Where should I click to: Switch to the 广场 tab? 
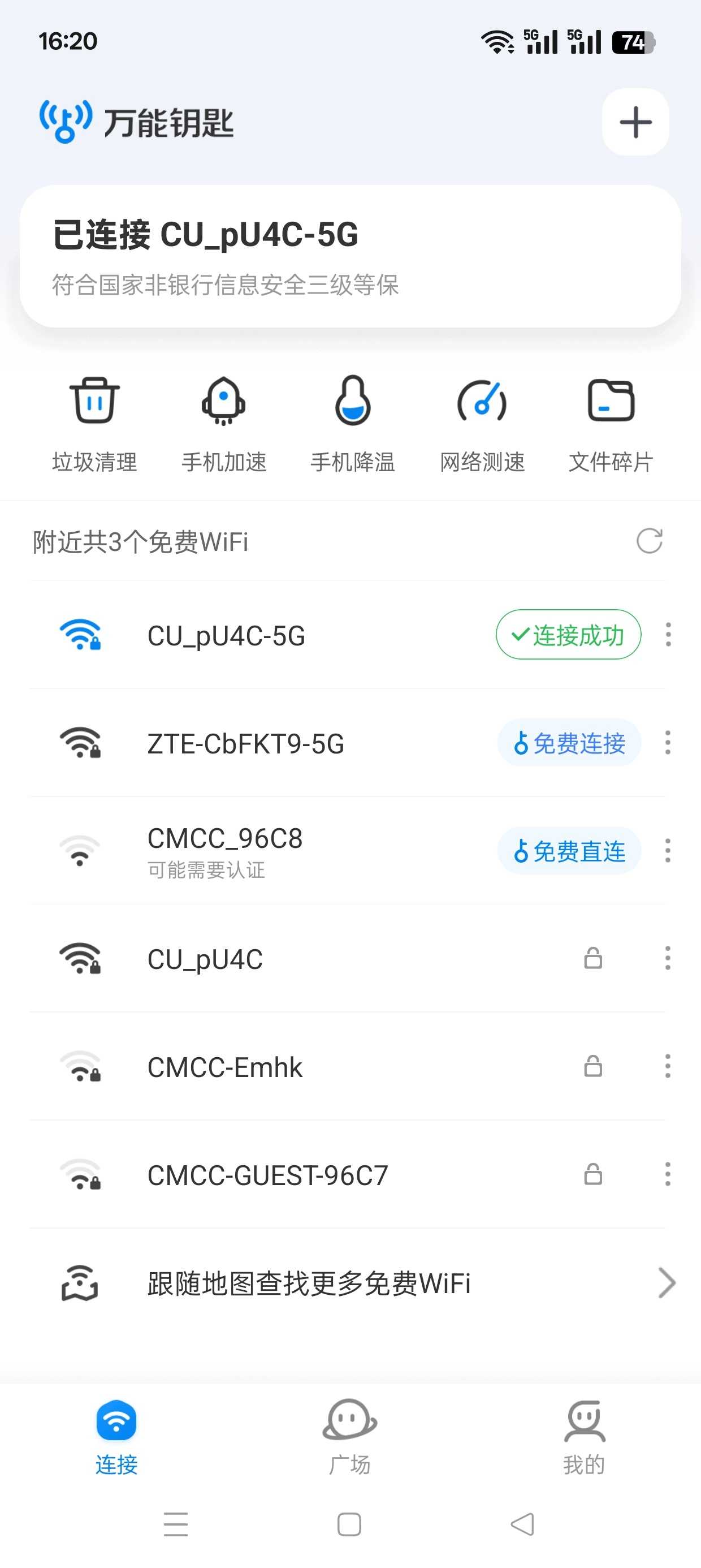coord(350,1438)
